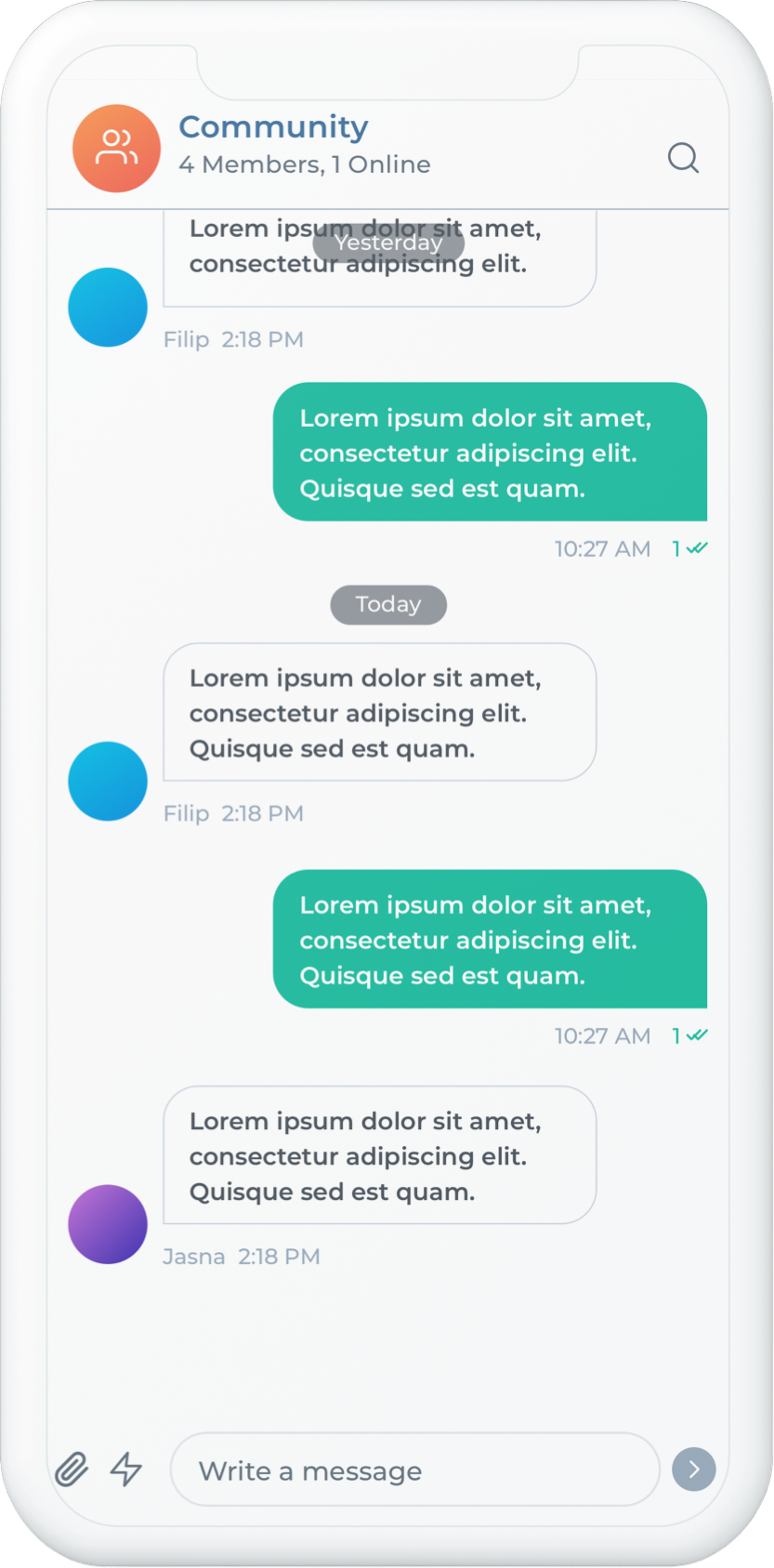This screenshot has width=774, height=1568.
Task: Open Filip's avatar under Today
Action: coord(108,782)
